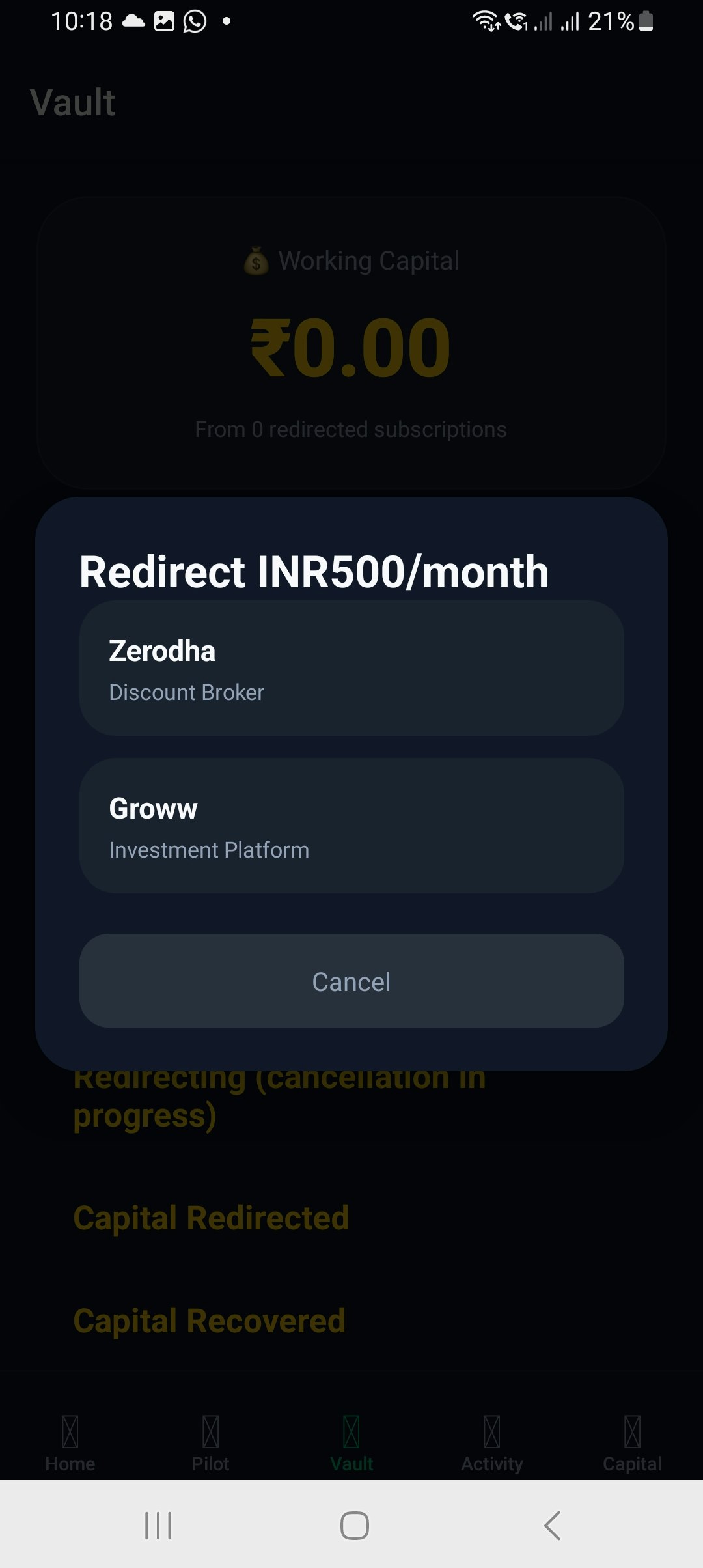Expand the Capital Recovered section
The height and width of the screenshot is (1568, 703).
coord(209,1320)
